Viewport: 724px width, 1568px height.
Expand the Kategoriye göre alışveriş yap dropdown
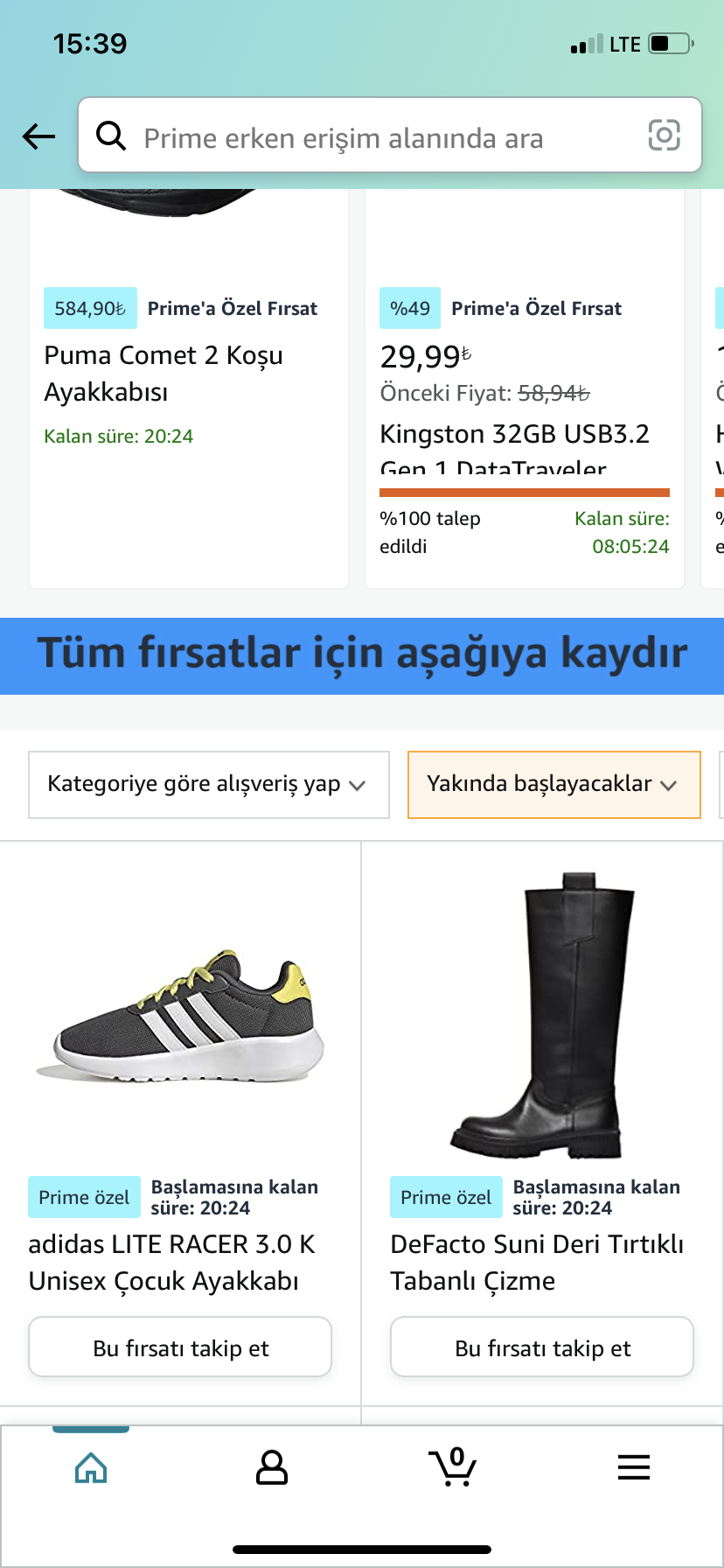pyautogui.click(x=208, y=784)
